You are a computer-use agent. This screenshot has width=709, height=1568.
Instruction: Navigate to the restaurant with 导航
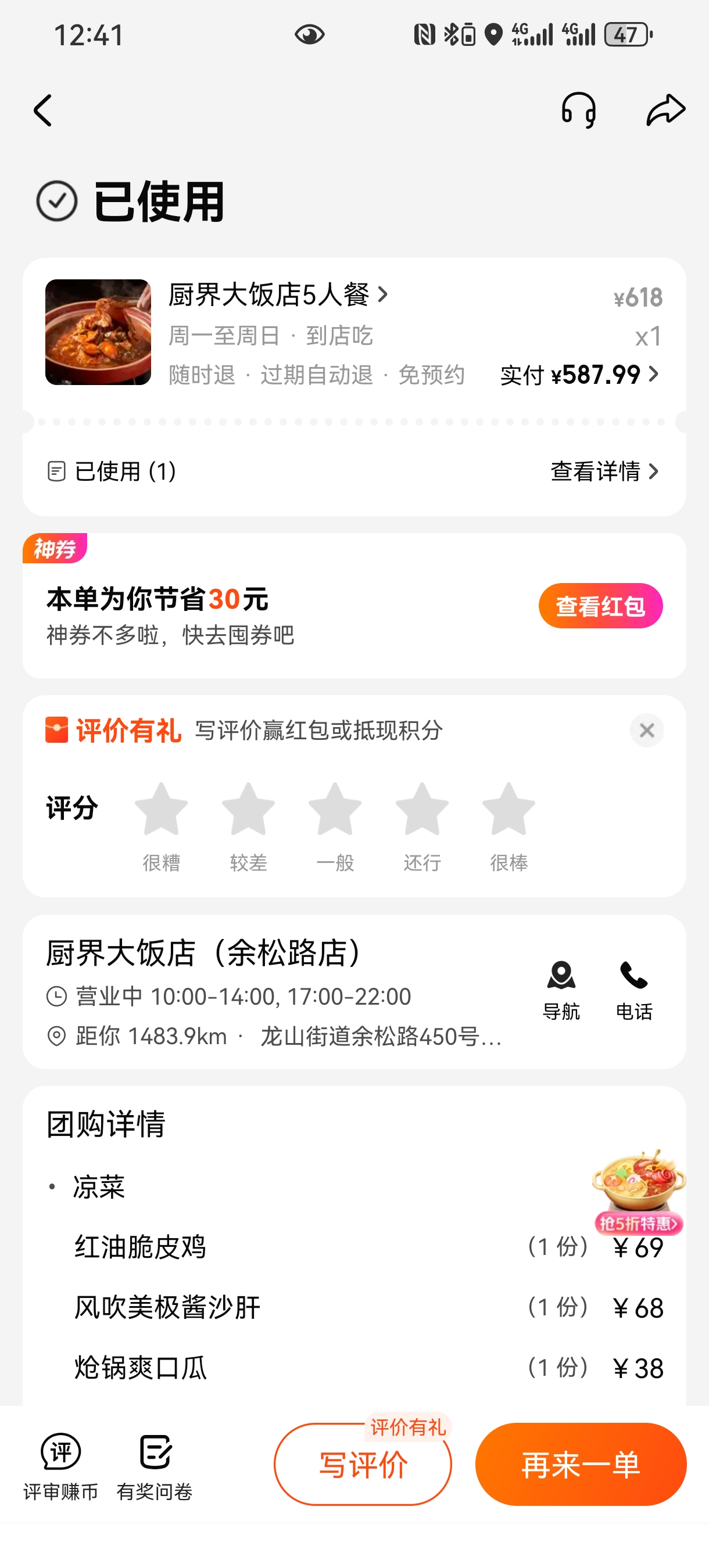point(561,990)
